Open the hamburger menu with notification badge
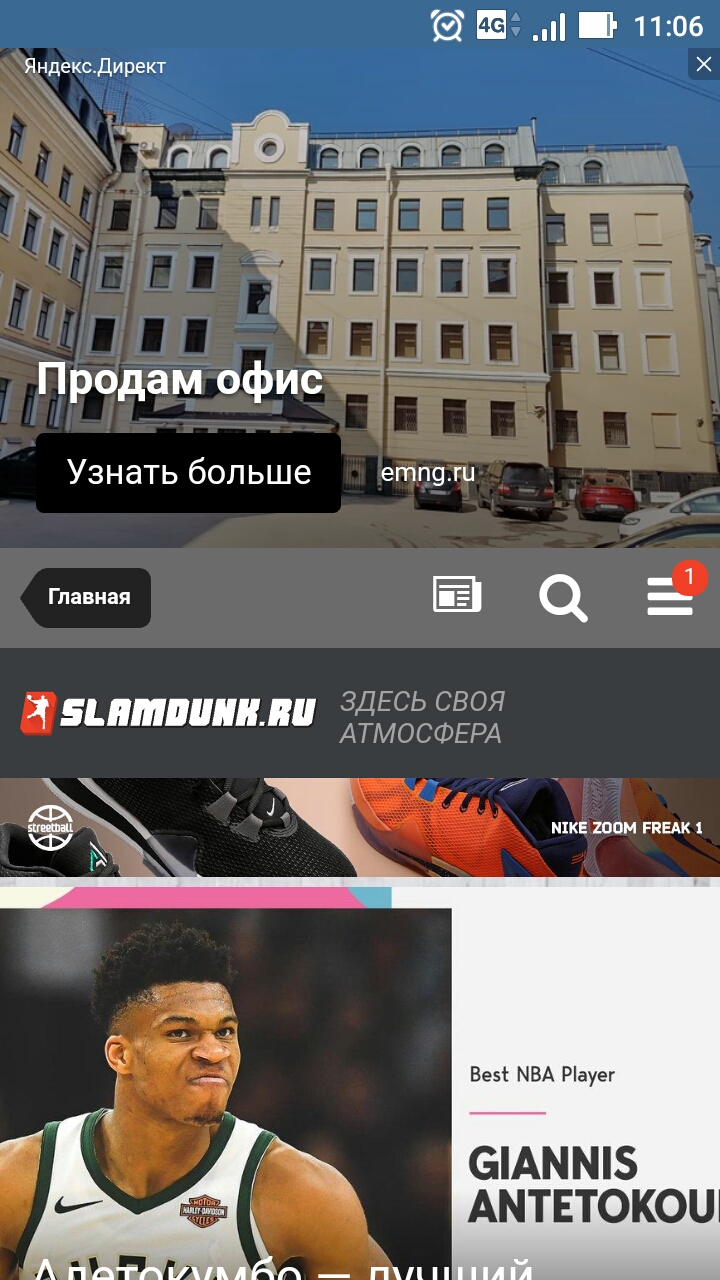 click(x=668, y=599)
